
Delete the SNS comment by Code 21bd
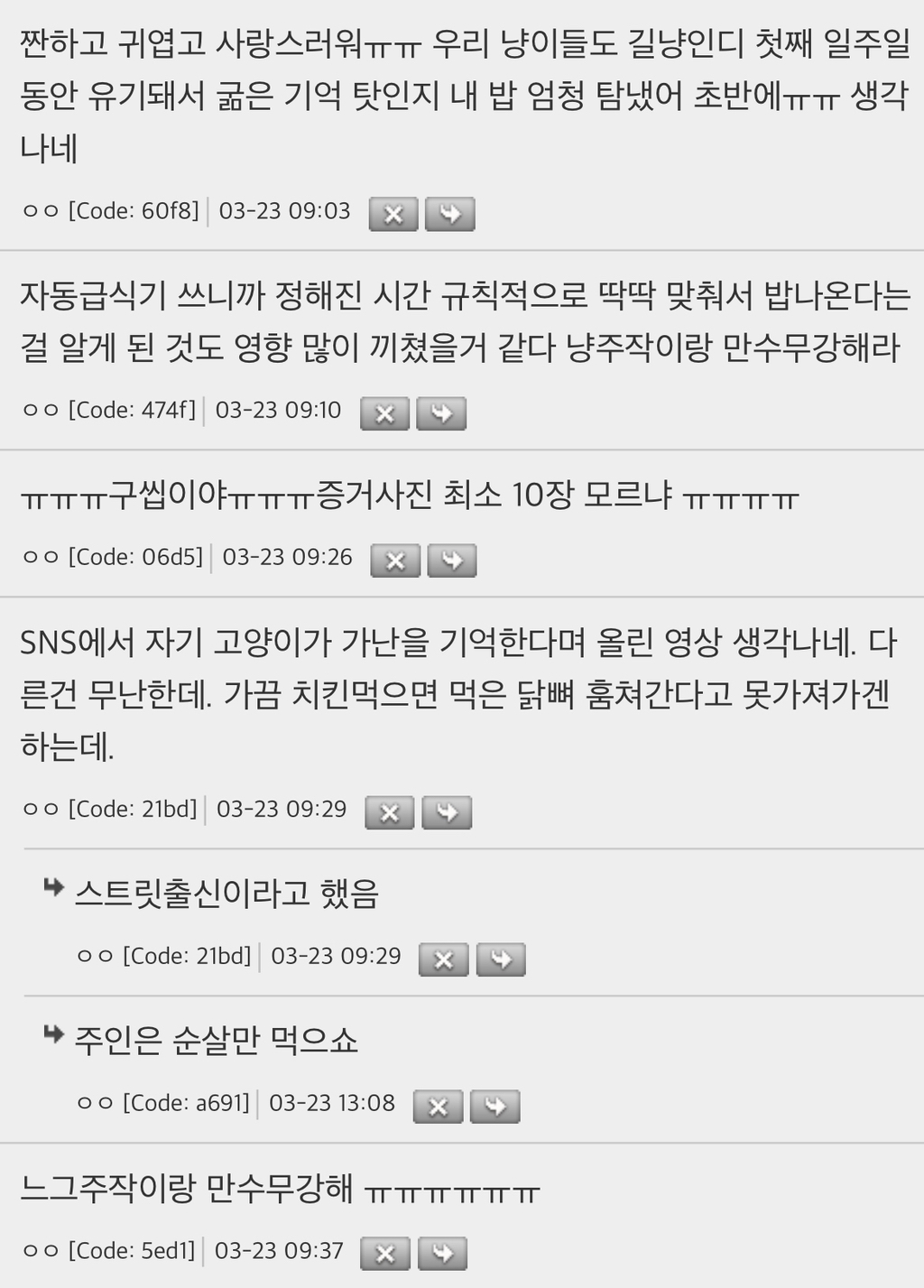(389, 812)
